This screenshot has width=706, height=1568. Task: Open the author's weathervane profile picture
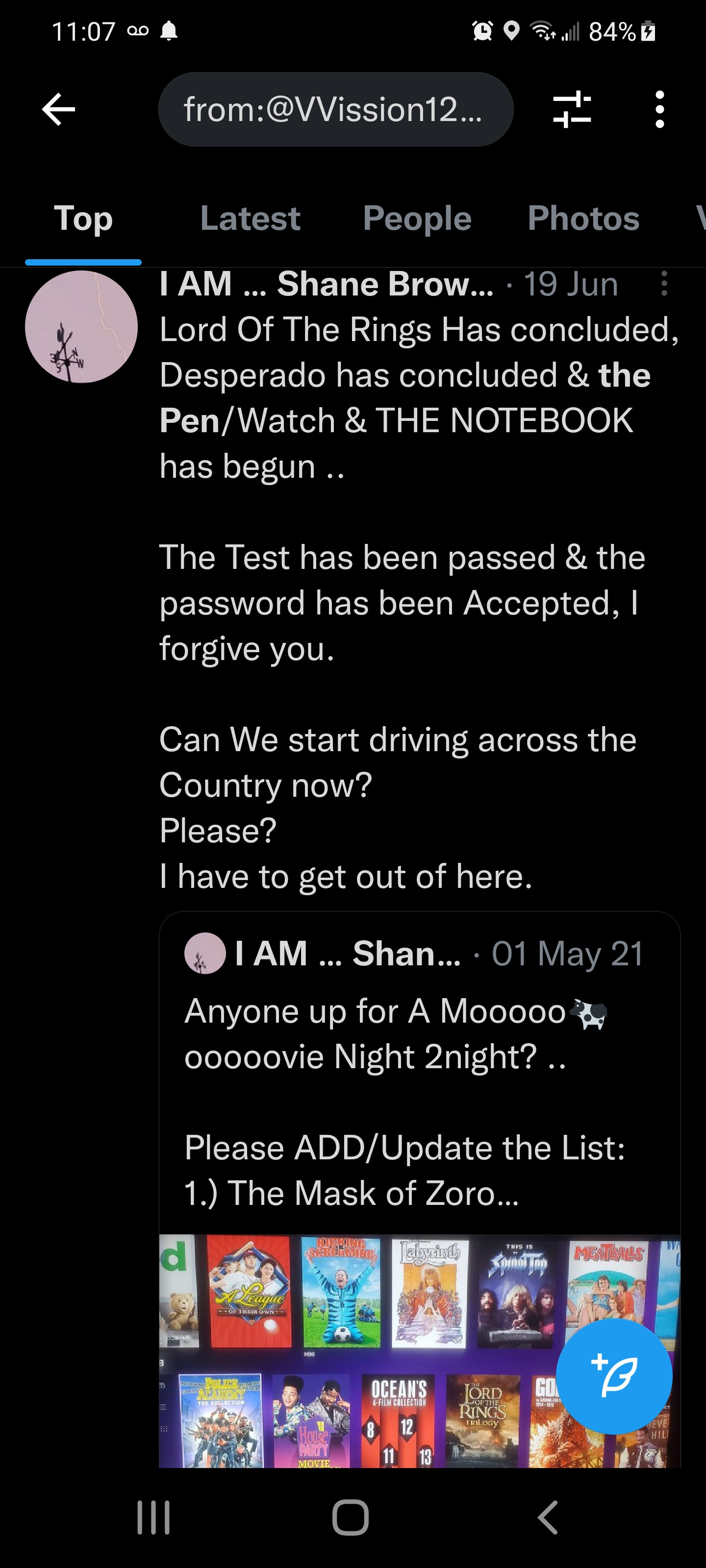pyautogui.click(x=81, y=327)
